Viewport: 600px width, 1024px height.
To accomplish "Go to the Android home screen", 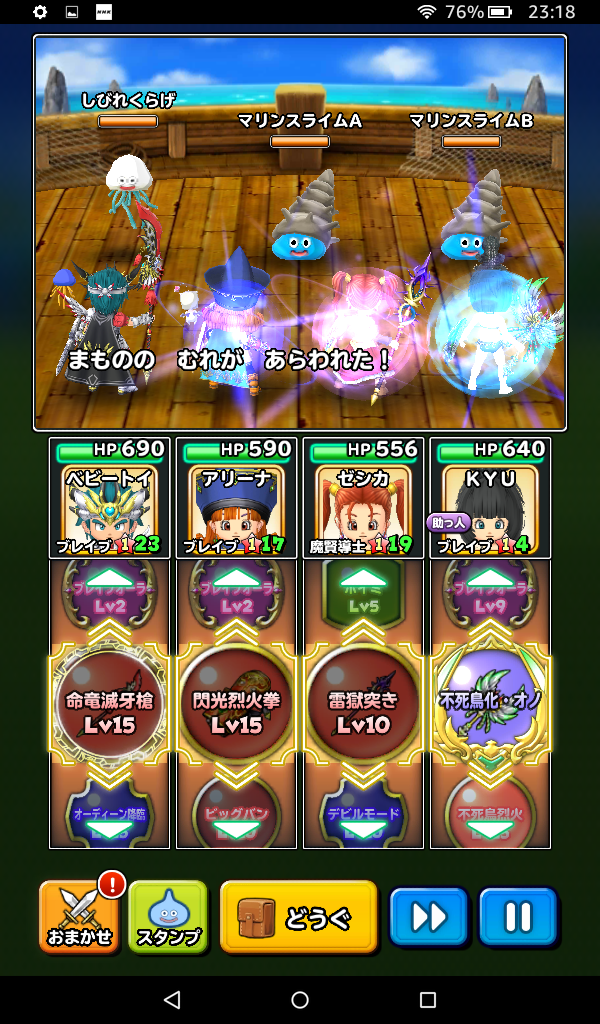I will 300,1000.
